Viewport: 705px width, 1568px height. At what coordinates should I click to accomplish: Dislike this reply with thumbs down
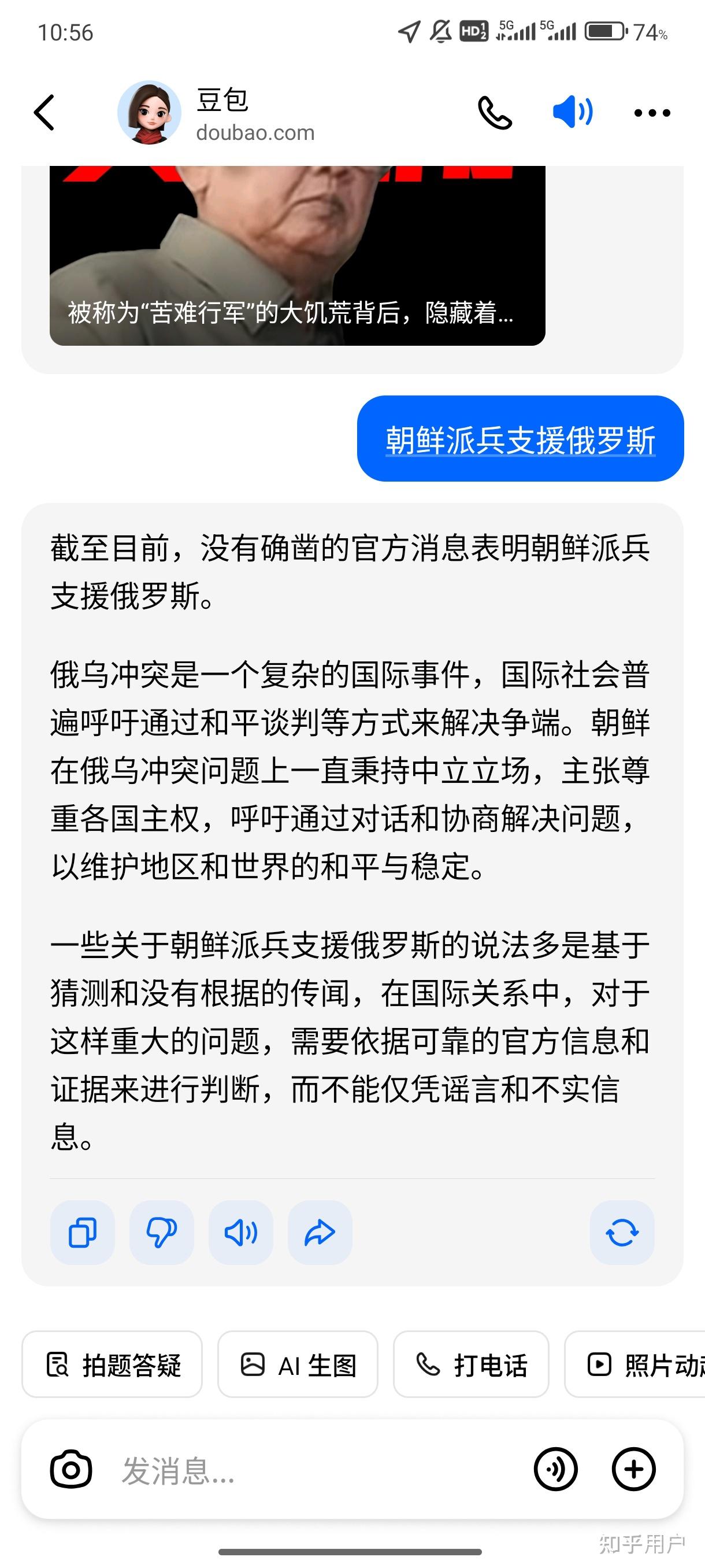[162, 1233]
